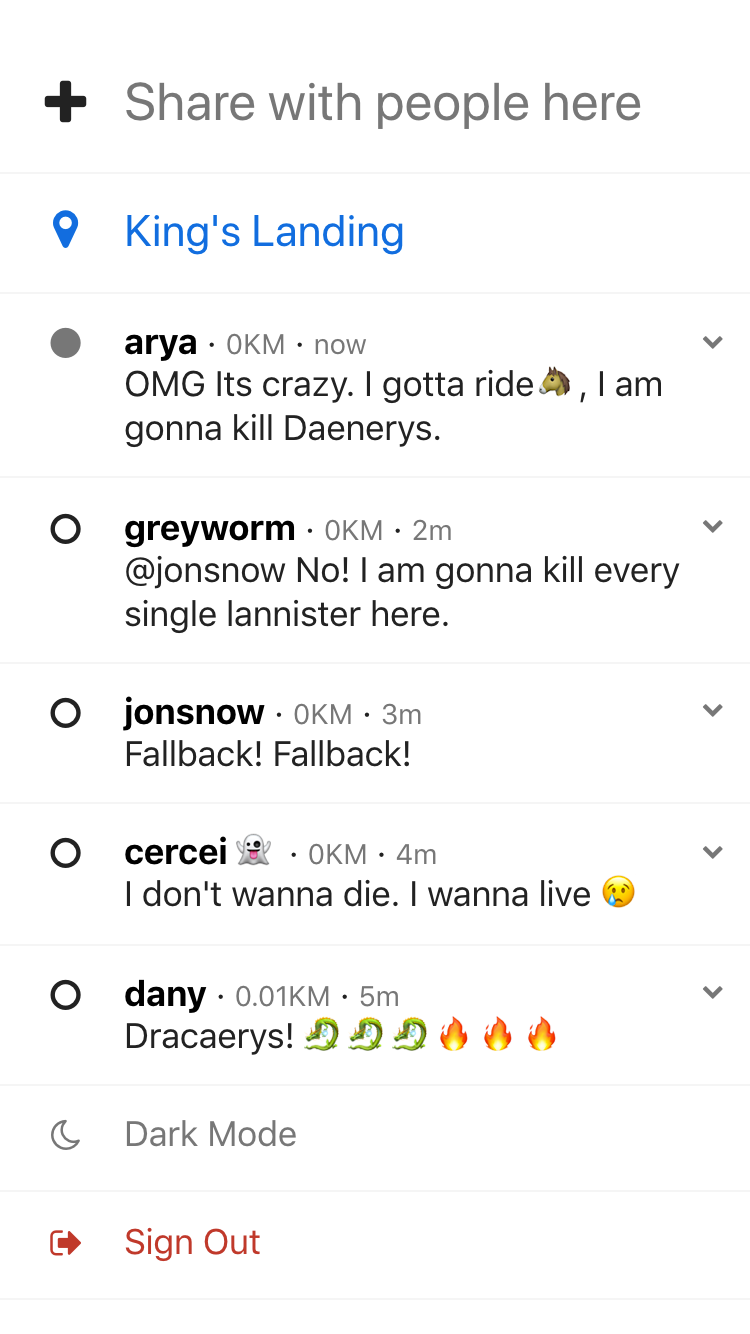This screenshot has height=1334, width=750.
Task: Open jonsnow's Fallback post
Action: point(268,754)
